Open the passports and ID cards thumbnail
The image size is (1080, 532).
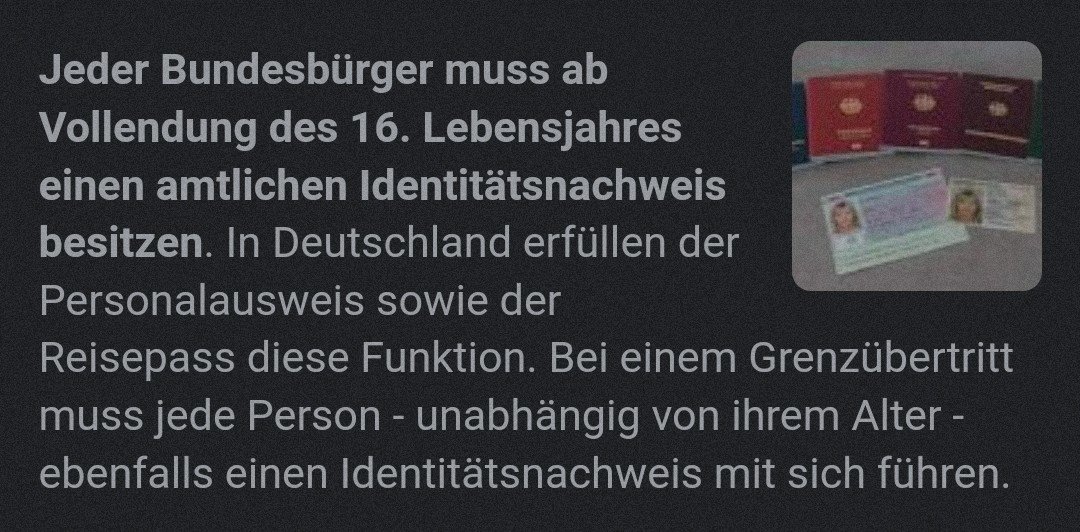pyautogui.click(x=916, y=165)
